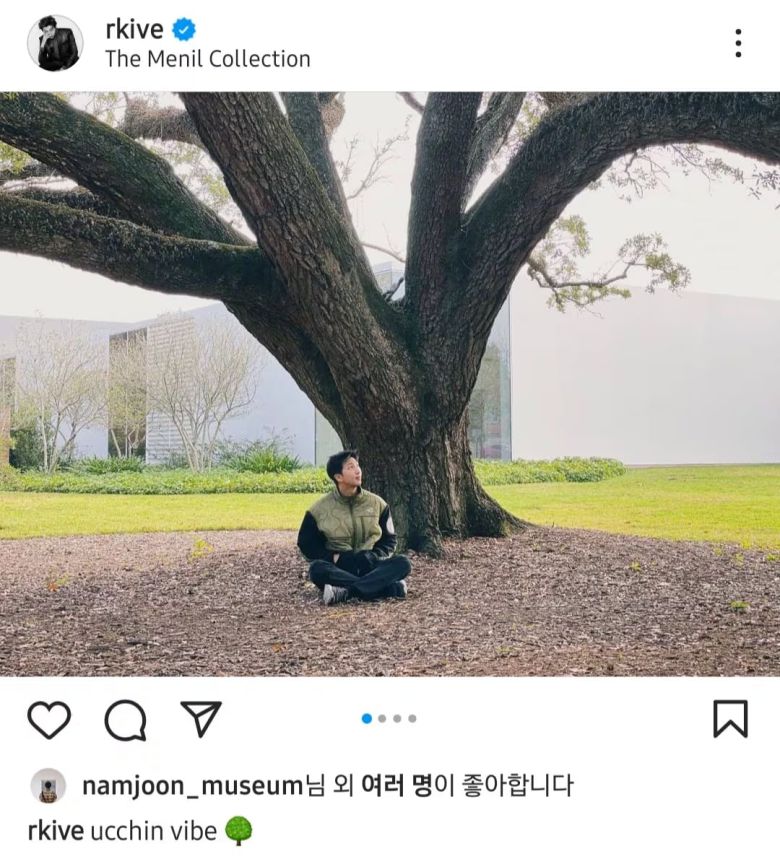Image resolution: width=780 pixels, height=859 pixels.
Task: Select the second carousel dot
Action: point(381,718)
